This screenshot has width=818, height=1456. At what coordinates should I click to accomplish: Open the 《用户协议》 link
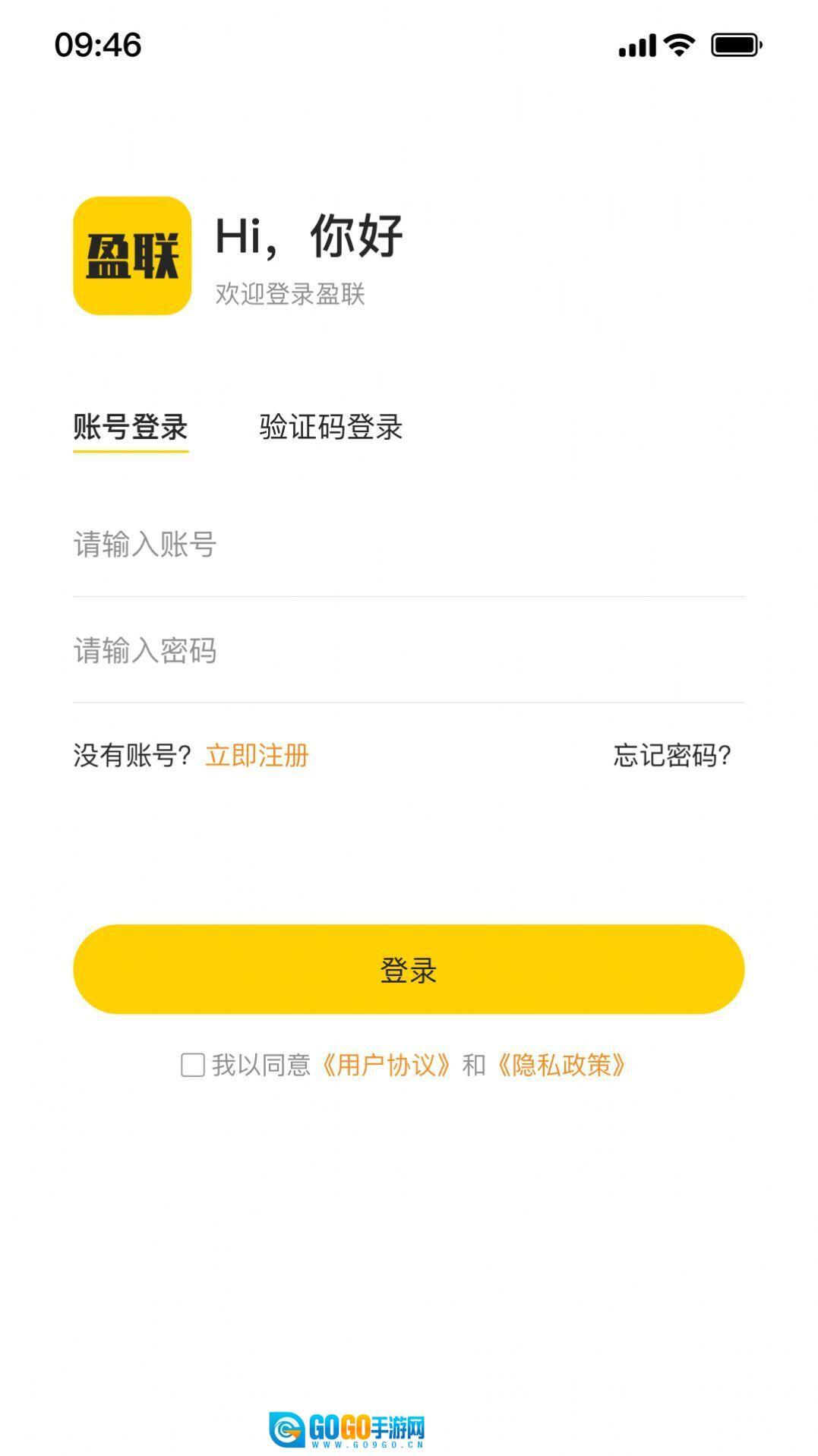point(386,1065)
